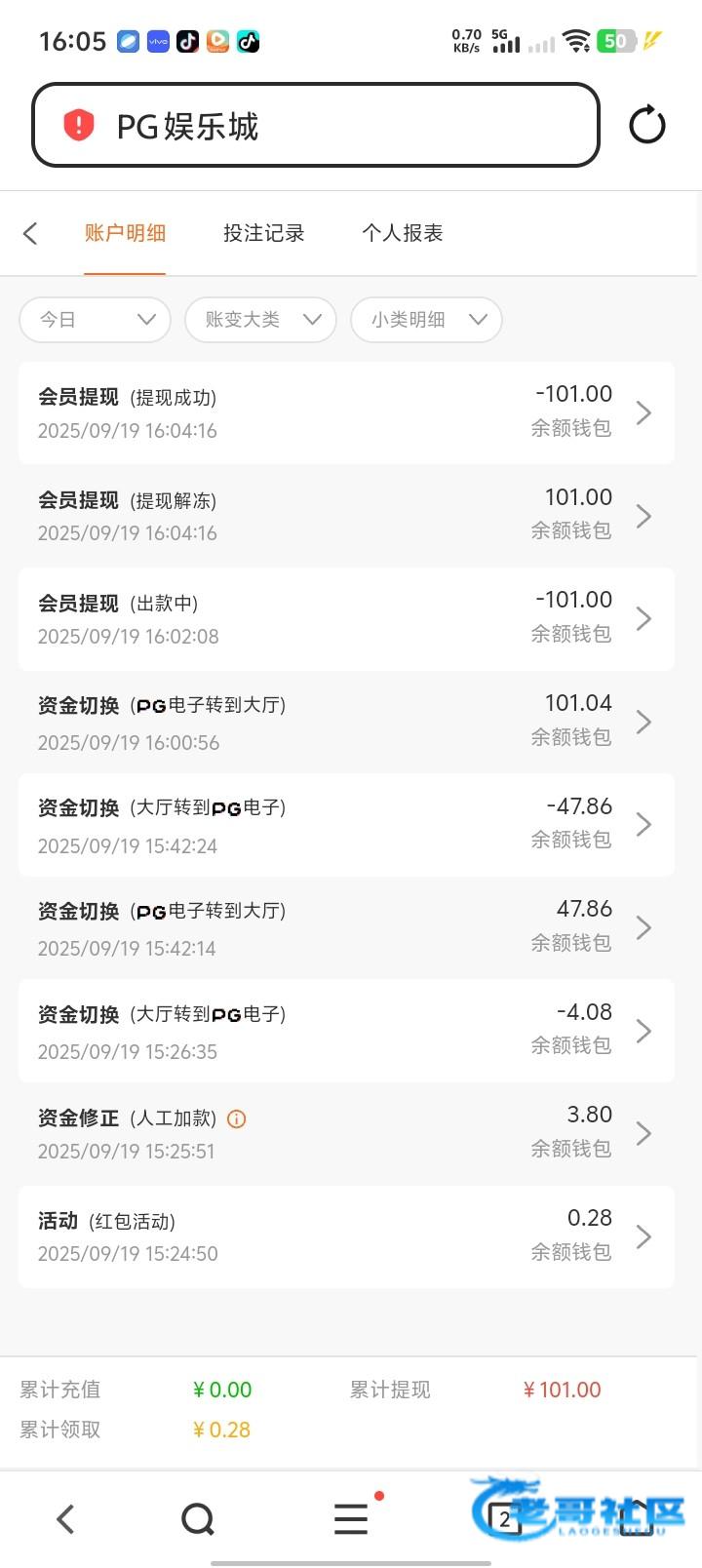
Task: Tap the PG娱乐城 address bar
Action: click(315, 125)
